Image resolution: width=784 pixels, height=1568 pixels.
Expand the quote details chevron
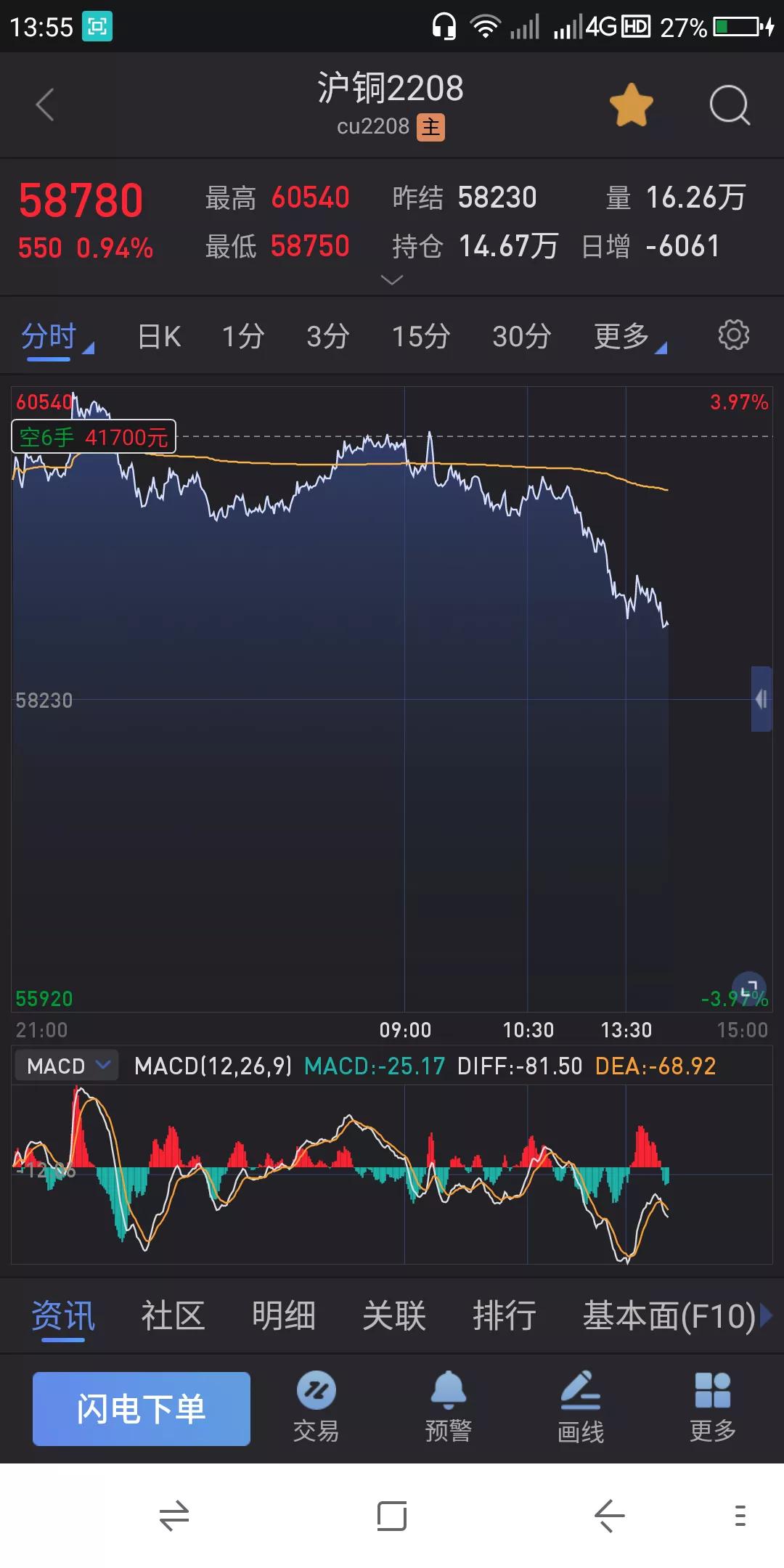pyautogui.click(x=392, y=280)
